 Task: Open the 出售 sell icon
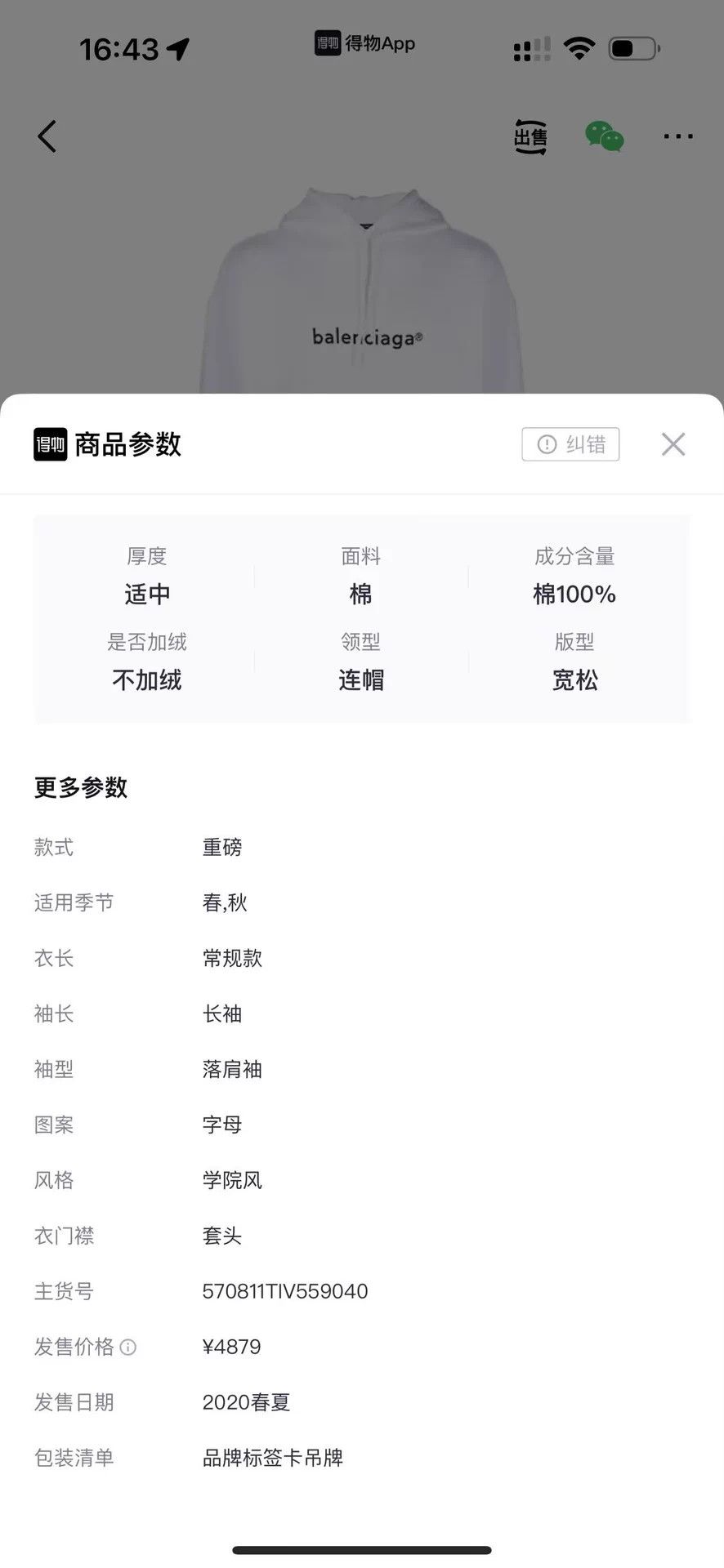pos(530,136)
